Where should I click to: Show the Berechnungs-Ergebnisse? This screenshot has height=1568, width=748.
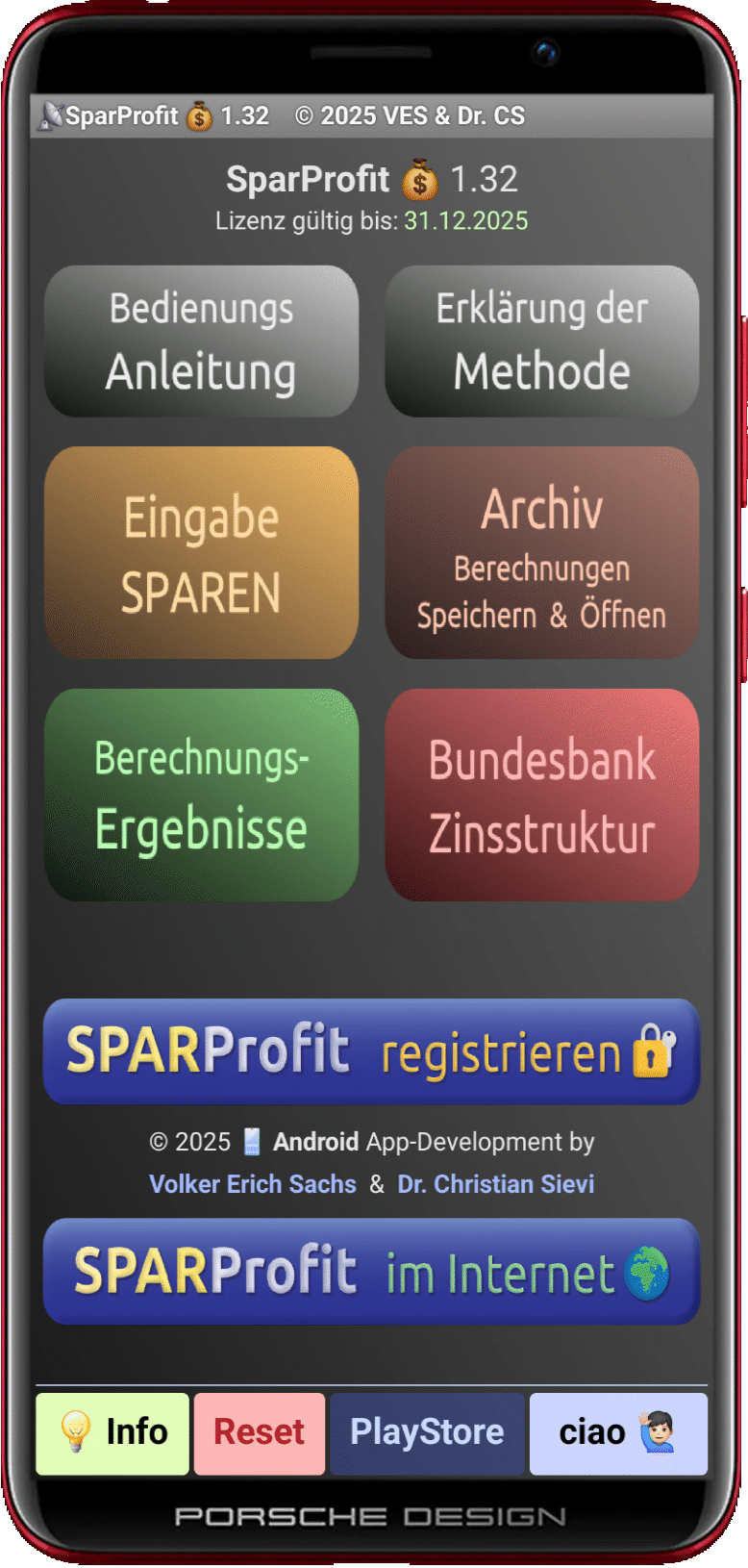pyautogui.click(x=201, y=794)
